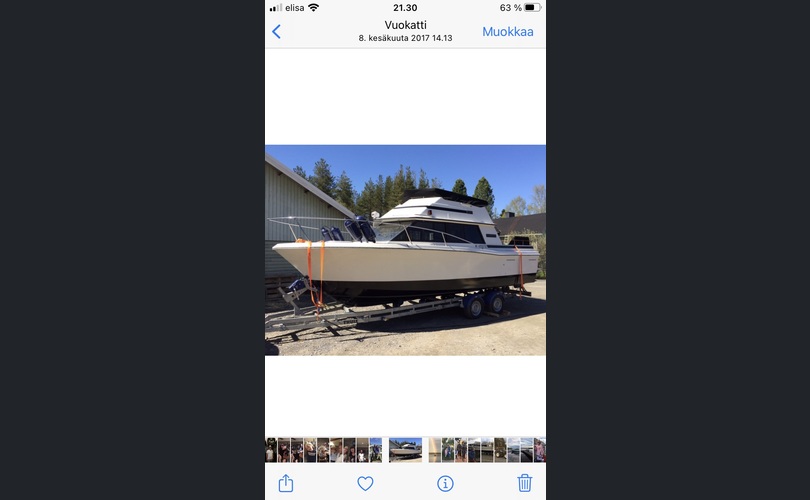Go back to the photo album

point(277,32)
